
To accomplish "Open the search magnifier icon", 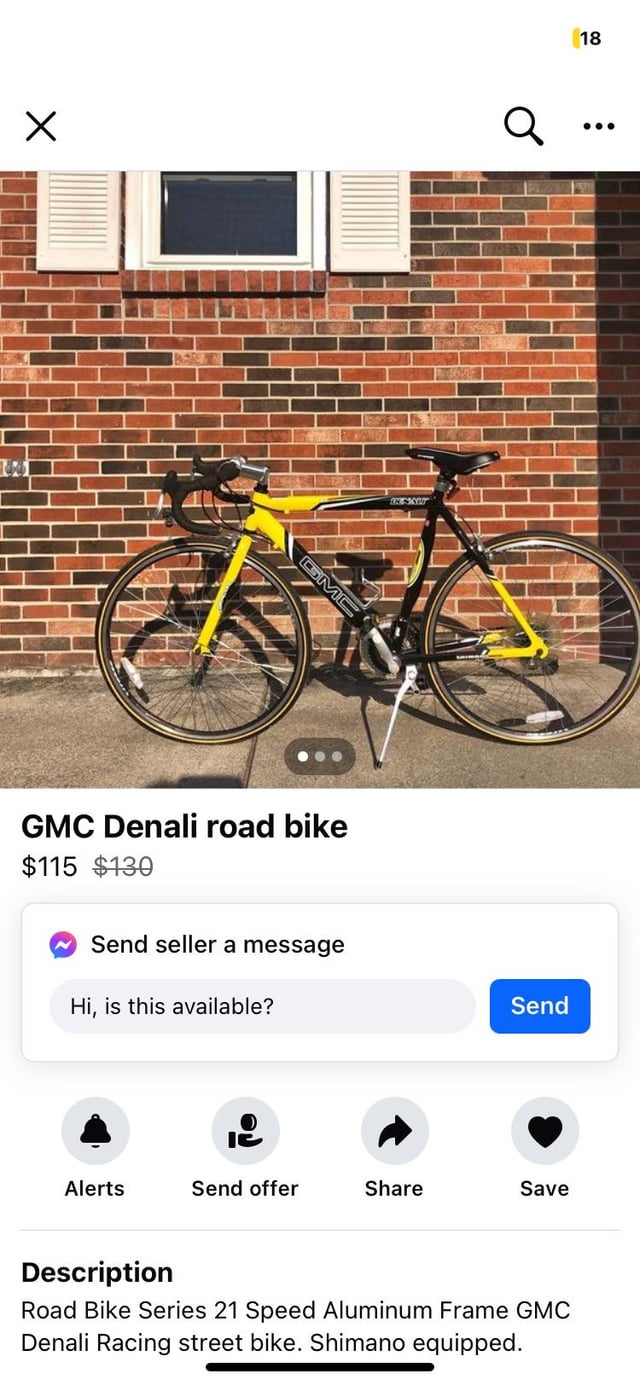I will (523, 126).
